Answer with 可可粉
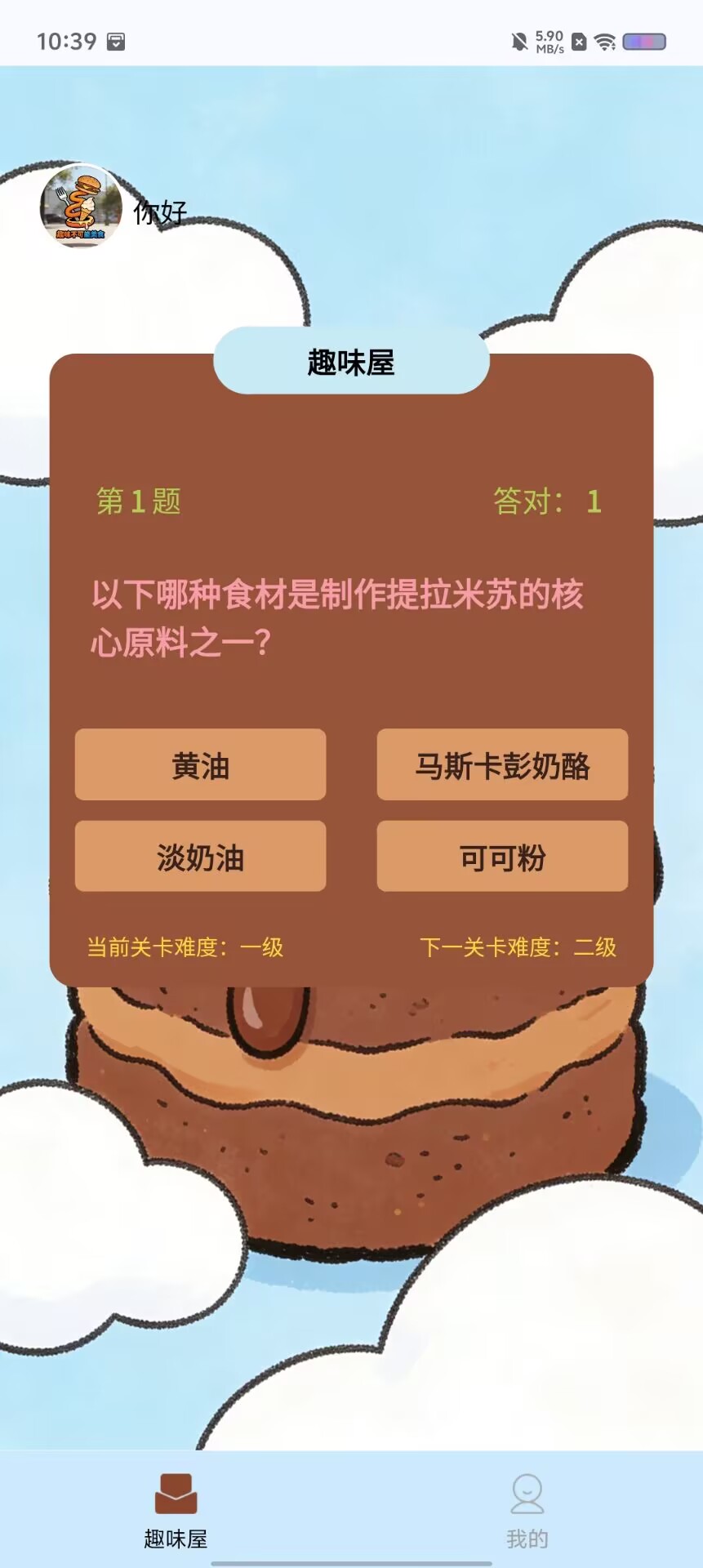Image resolution: width=703 pixels, height=1568 pixels. [x=502, y=856]
